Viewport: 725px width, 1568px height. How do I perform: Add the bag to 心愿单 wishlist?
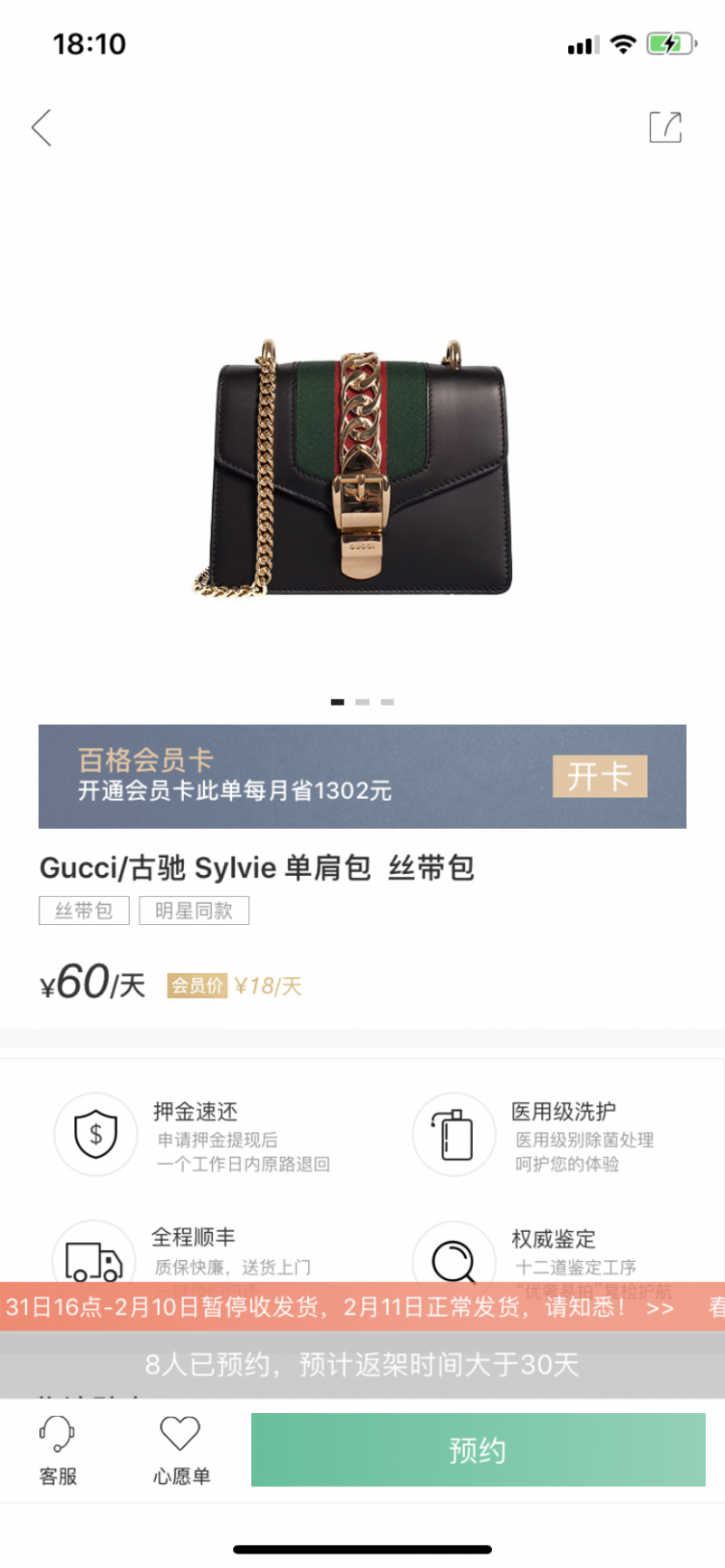coord(181,1450)
